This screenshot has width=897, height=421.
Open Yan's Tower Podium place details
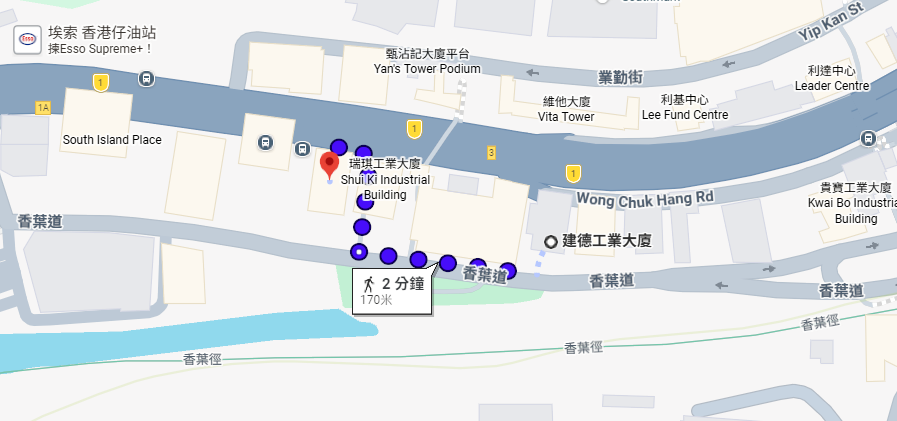427,62
